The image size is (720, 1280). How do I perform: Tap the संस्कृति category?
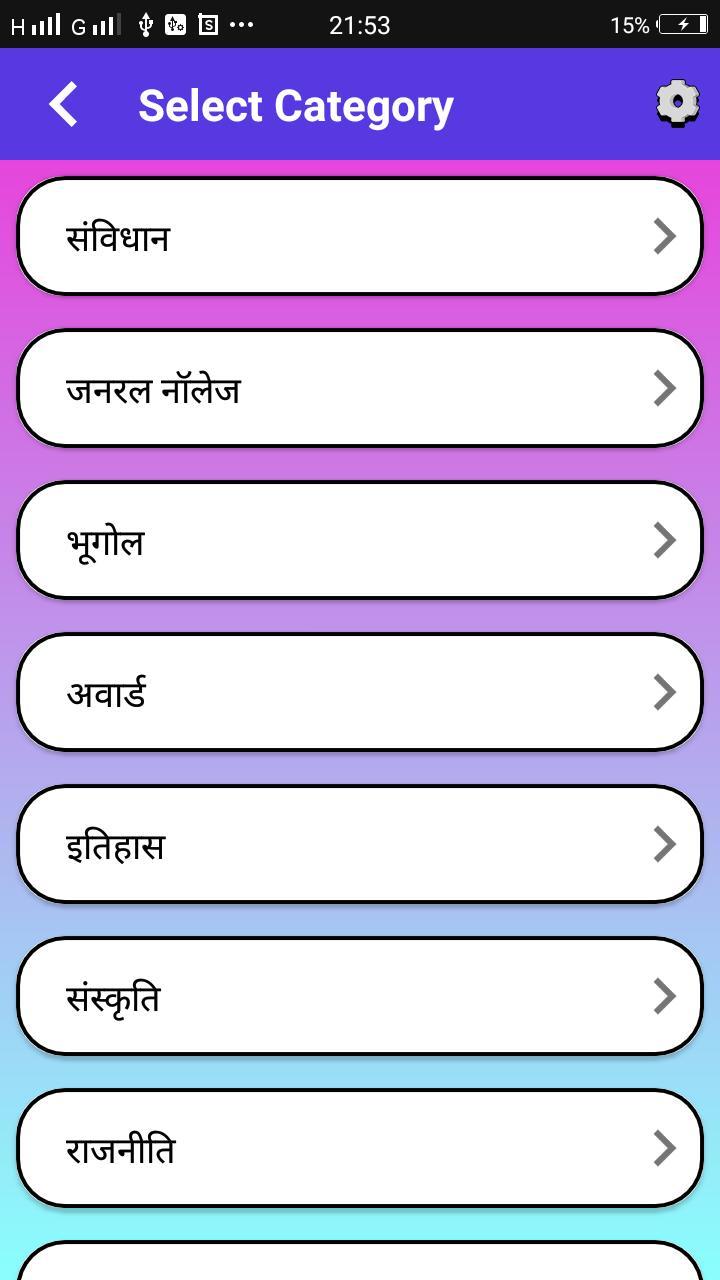[360, 997]
